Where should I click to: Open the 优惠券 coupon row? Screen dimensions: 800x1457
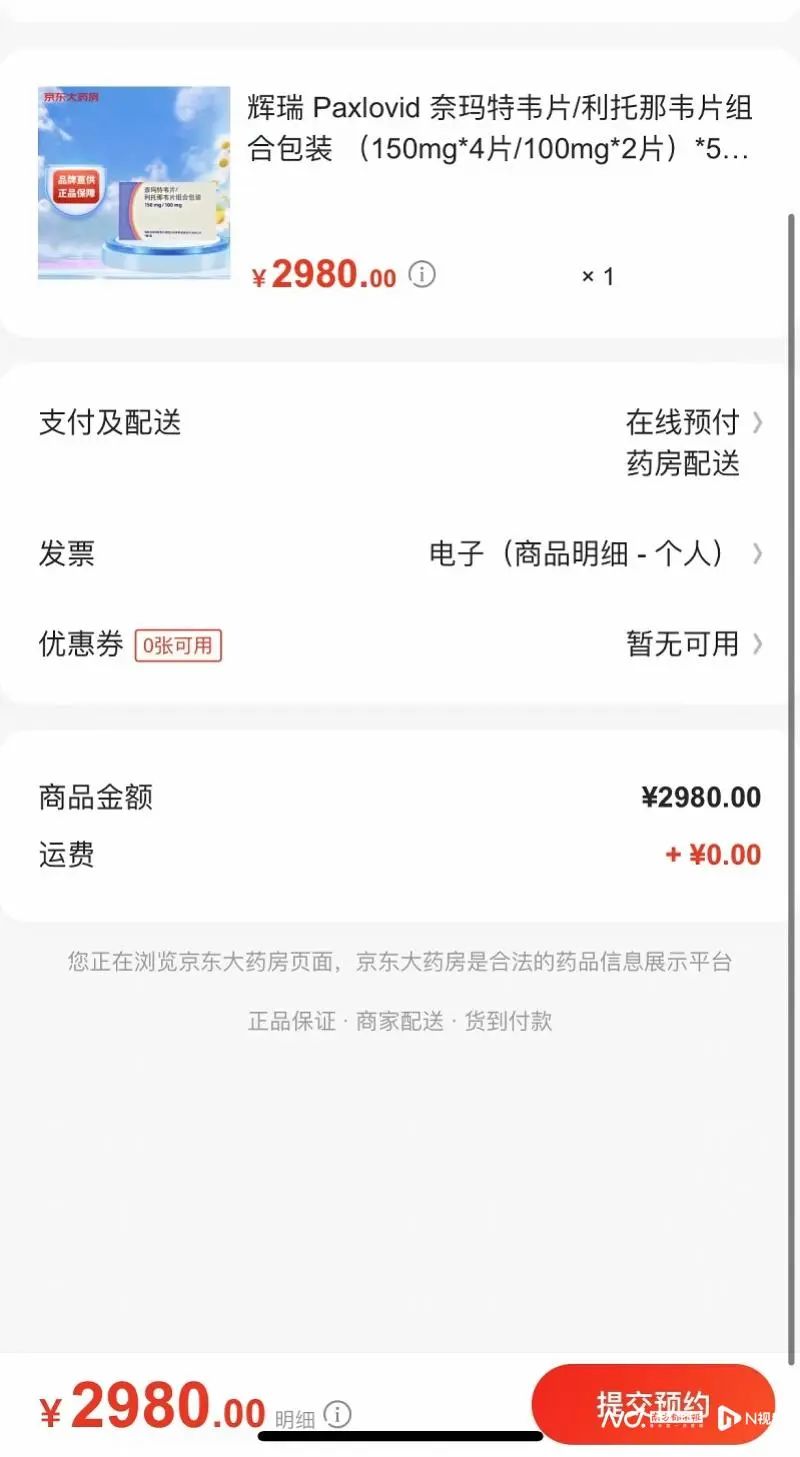click(400, 644)
